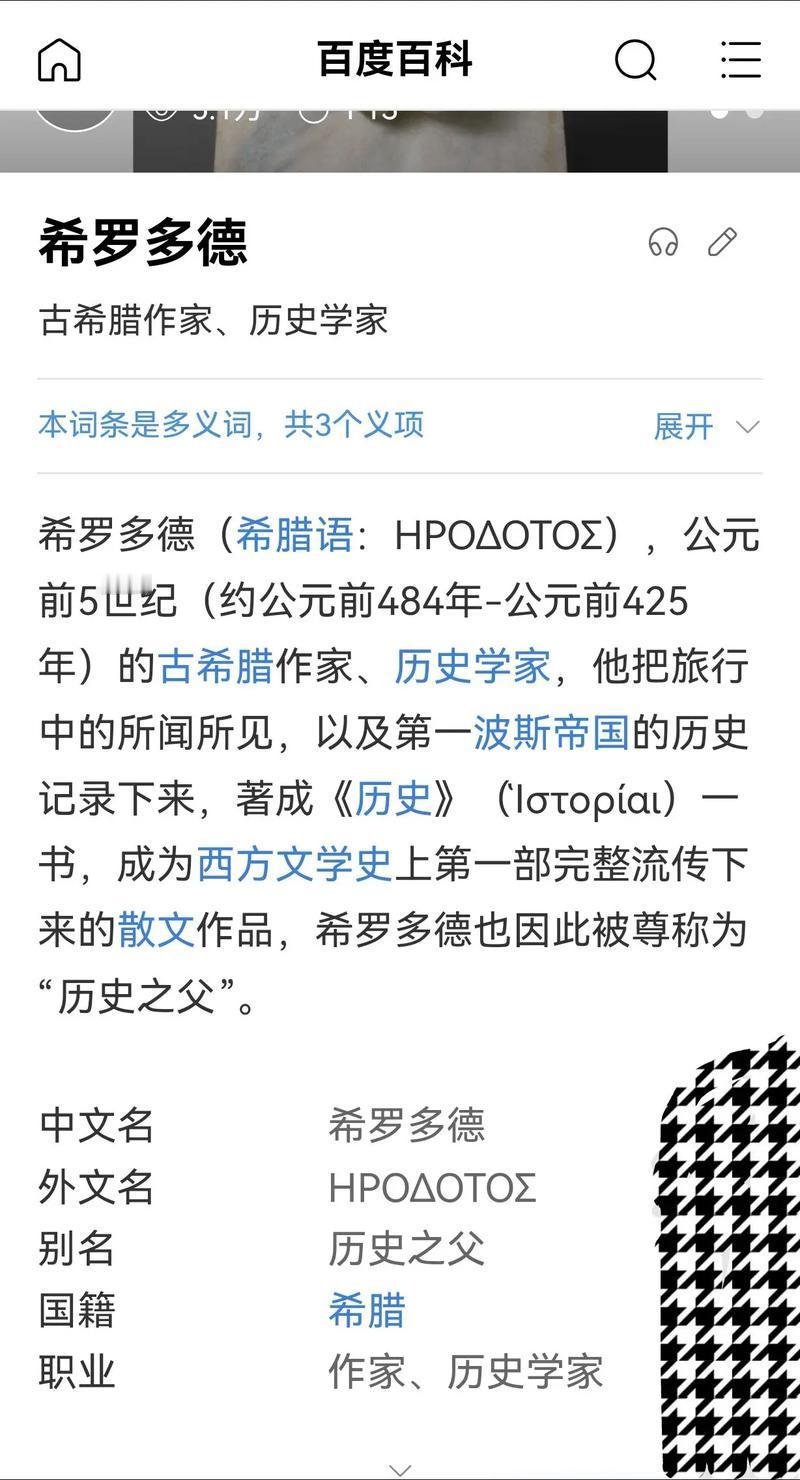
Task: Tap the pencil icon to edit the entry
Action: (722, 243)
